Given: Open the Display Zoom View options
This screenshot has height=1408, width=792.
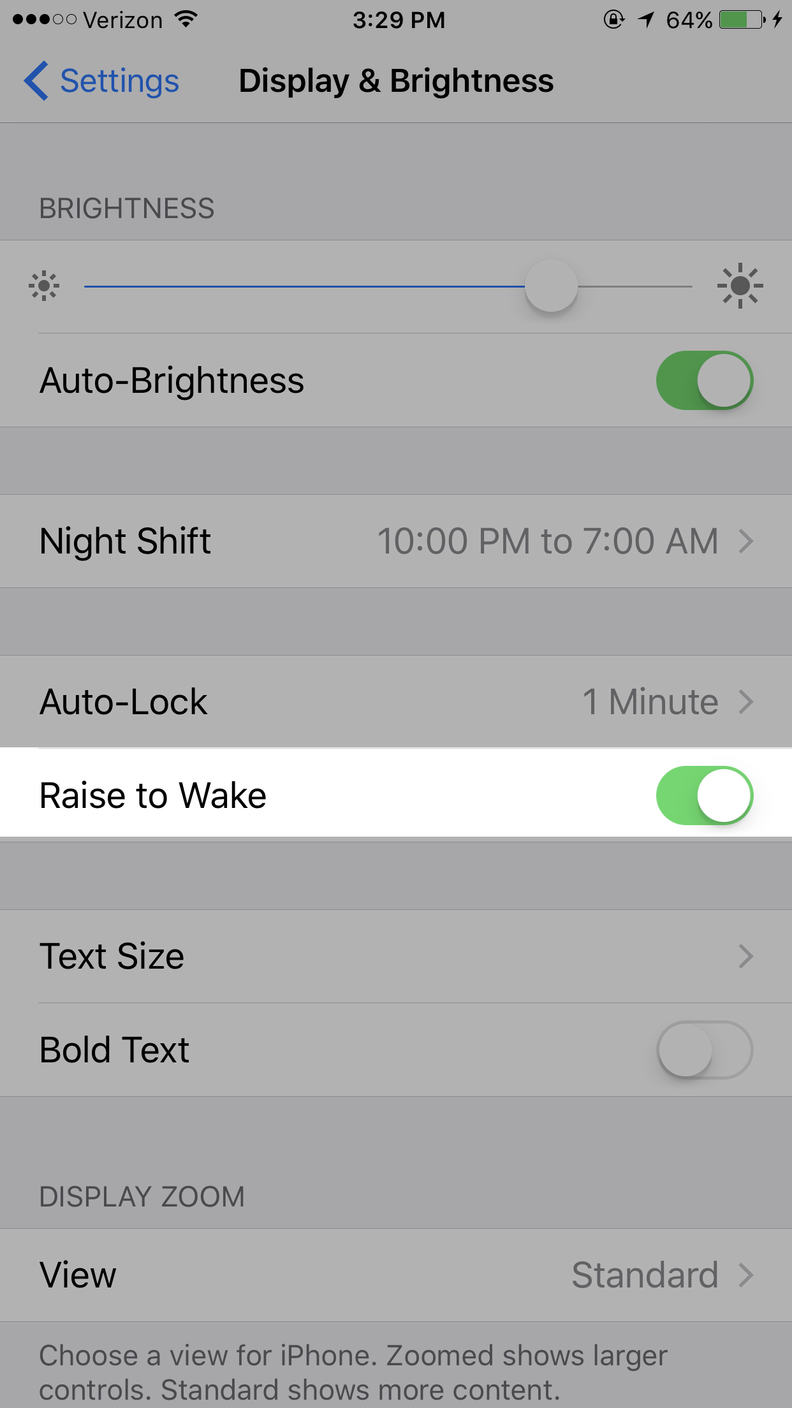Looking at the screenshot, I should coord(396,1275).
